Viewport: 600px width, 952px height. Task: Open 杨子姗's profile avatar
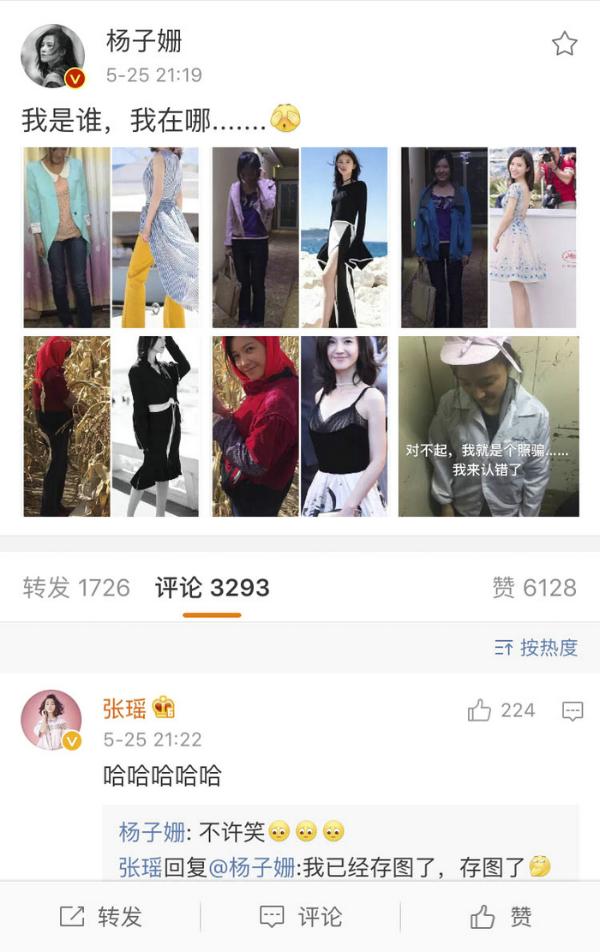(52, 56)
